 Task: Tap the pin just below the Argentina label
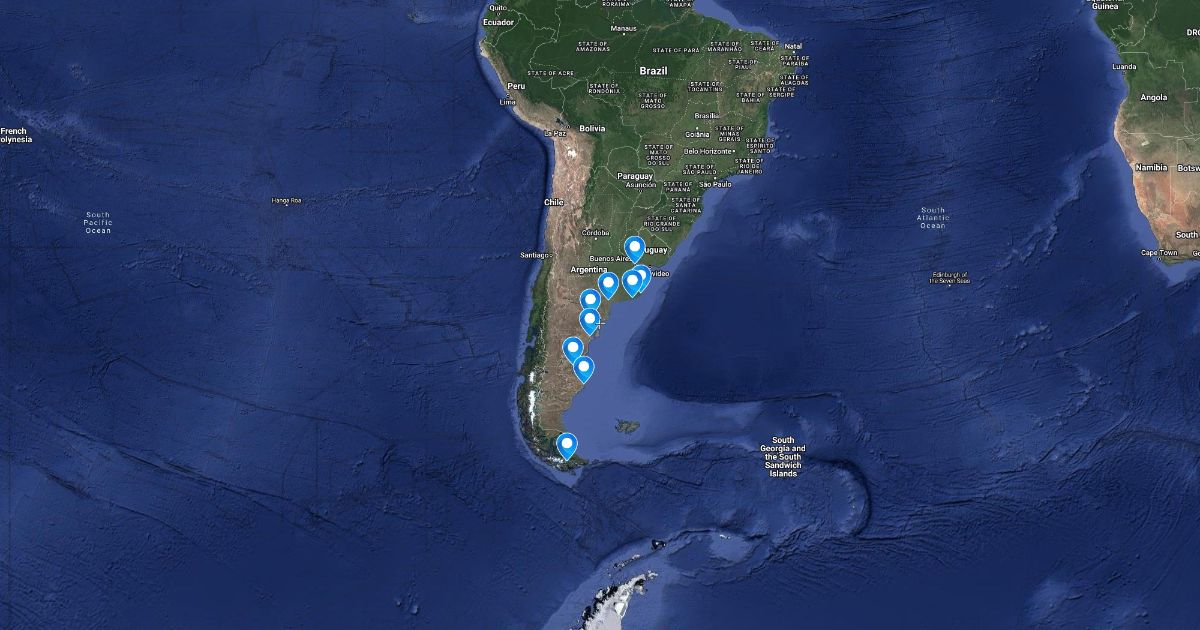pos(608,286)
